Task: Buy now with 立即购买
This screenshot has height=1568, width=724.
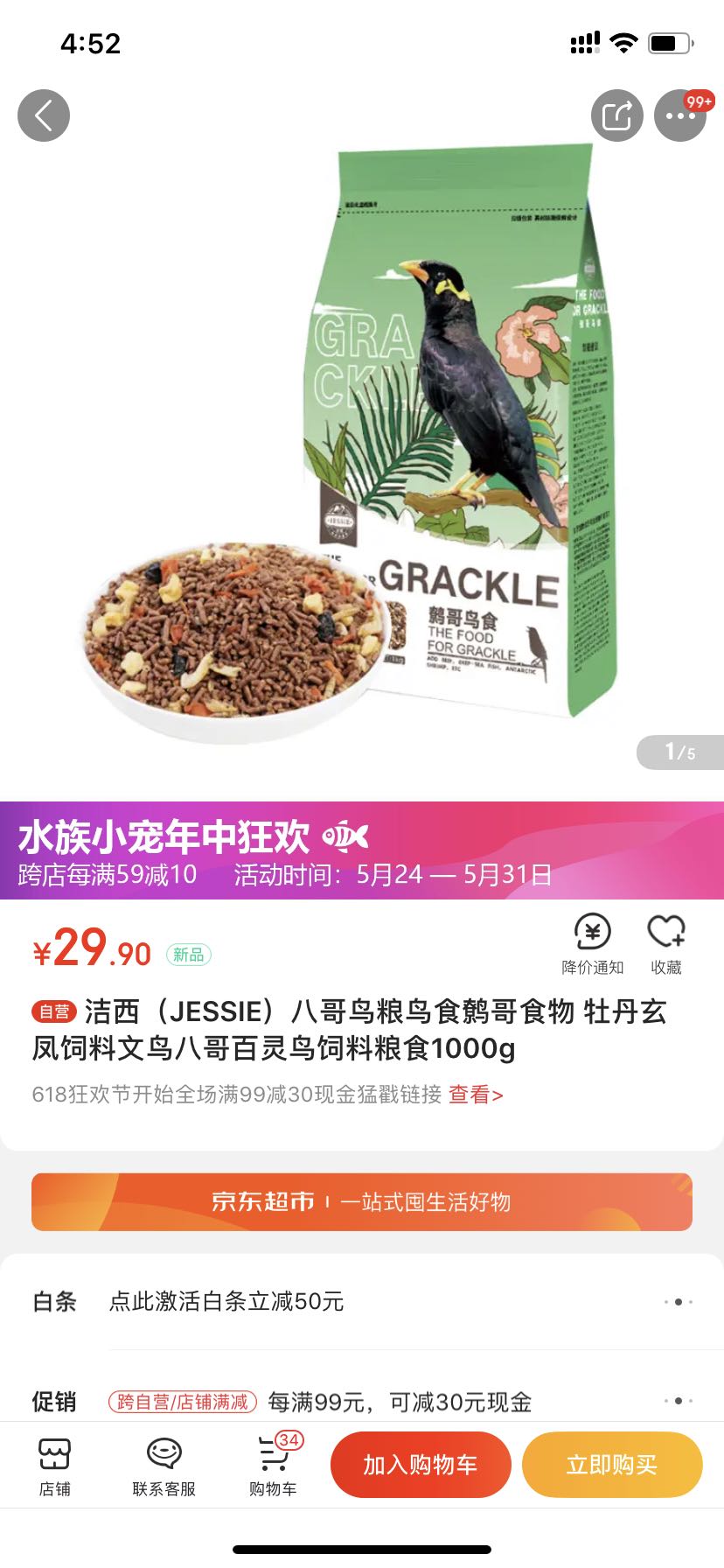Action: 611,1465
